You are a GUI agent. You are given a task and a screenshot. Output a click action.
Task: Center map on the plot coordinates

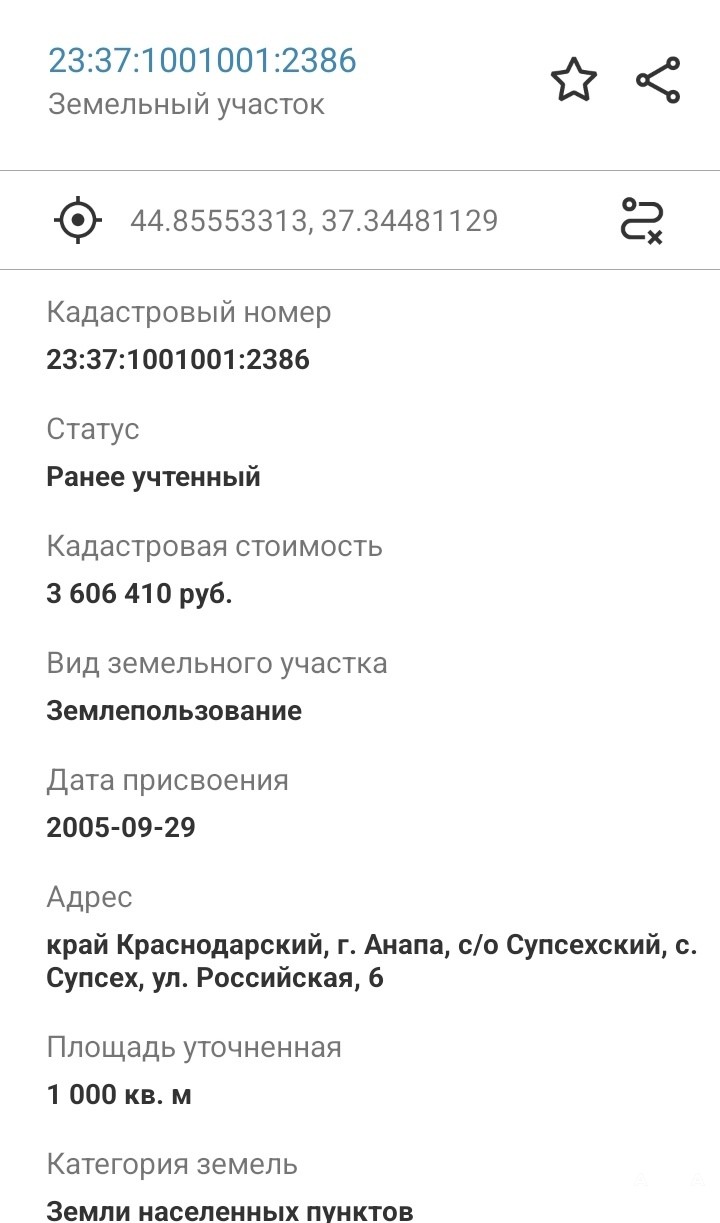click(78, 220)
